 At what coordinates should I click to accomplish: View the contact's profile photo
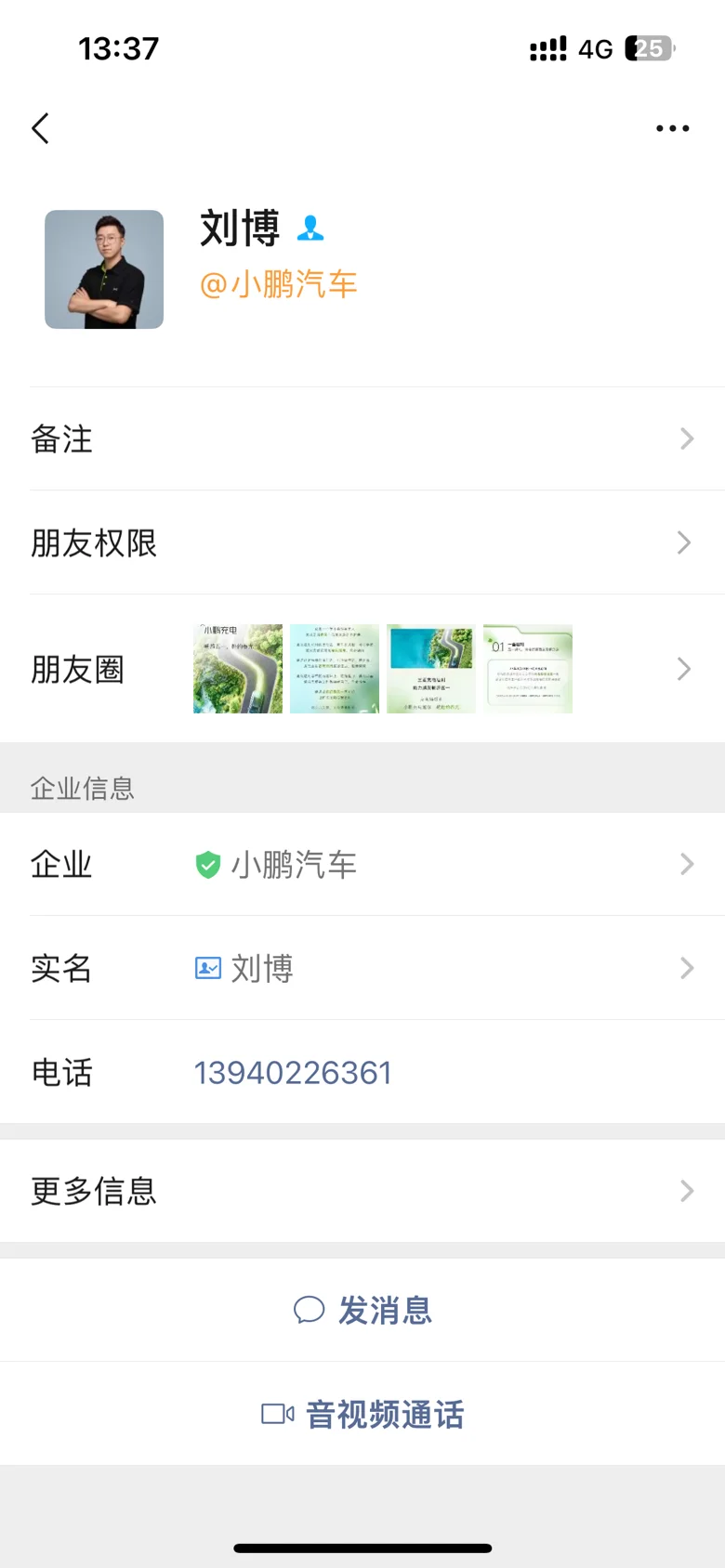pyautogui.click(x=104, y=269)
